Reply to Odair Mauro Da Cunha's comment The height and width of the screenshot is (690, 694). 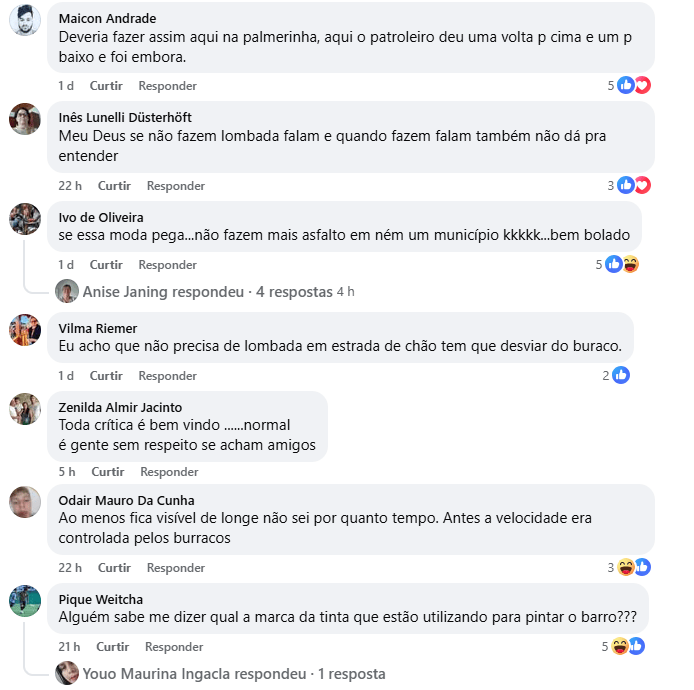175,568
